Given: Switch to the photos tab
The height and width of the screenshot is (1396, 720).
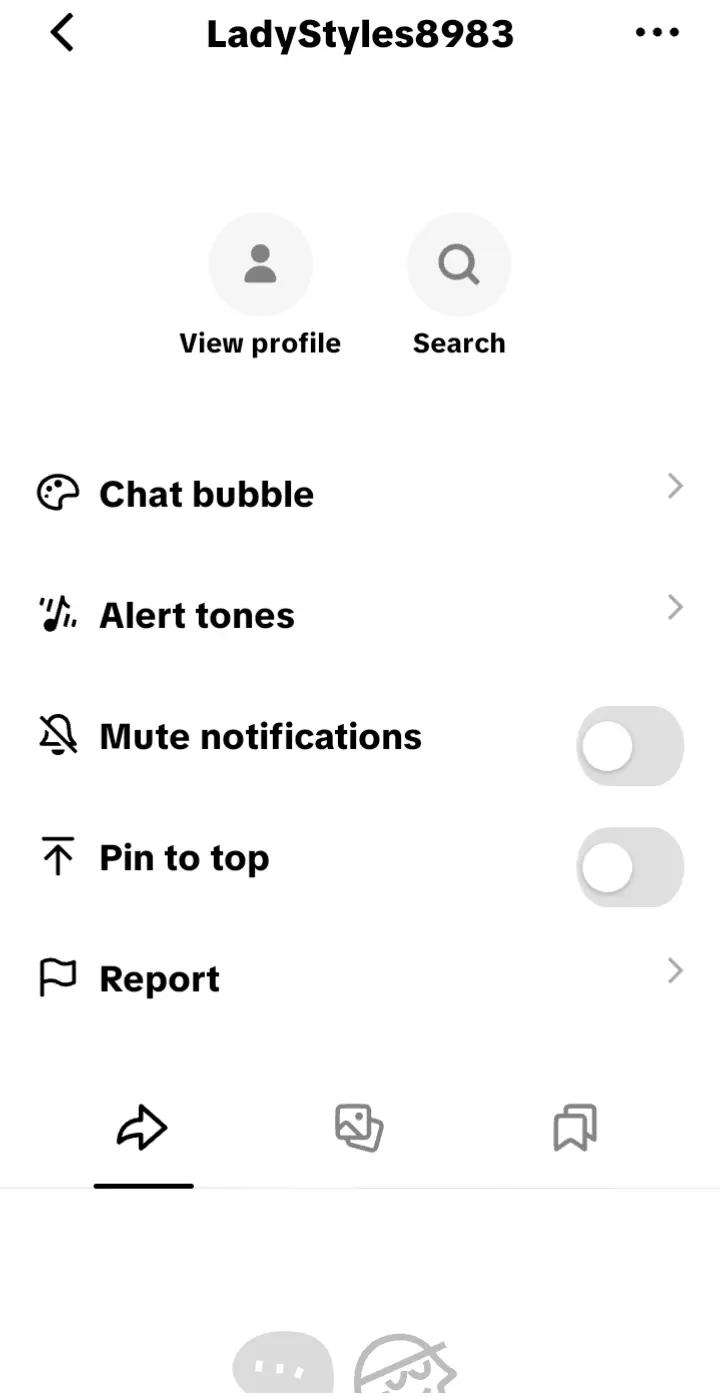Looking at the screenshot, I should click(359, 1129).
